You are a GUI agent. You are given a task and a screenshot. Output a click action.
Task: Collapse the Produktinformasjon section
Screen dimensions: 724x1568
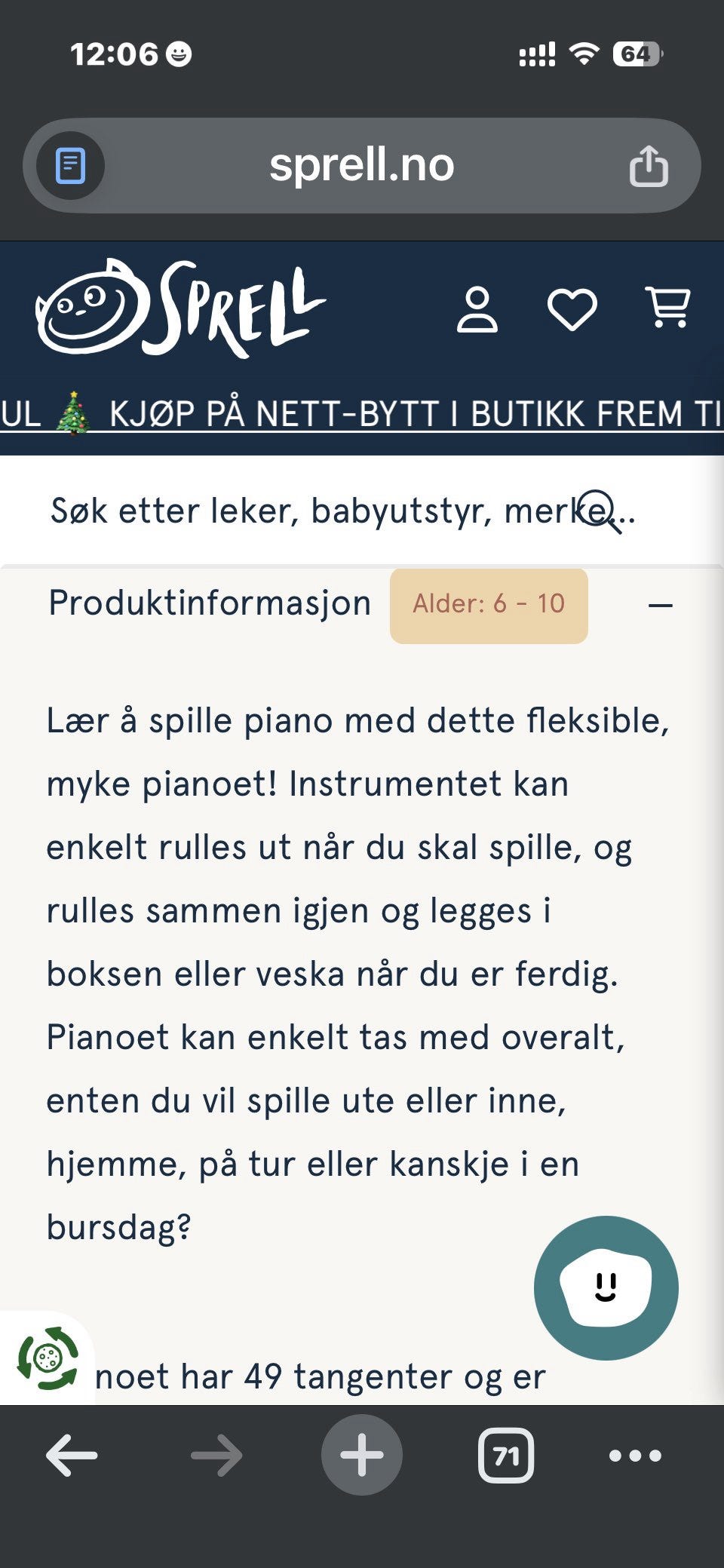(660, 606)
